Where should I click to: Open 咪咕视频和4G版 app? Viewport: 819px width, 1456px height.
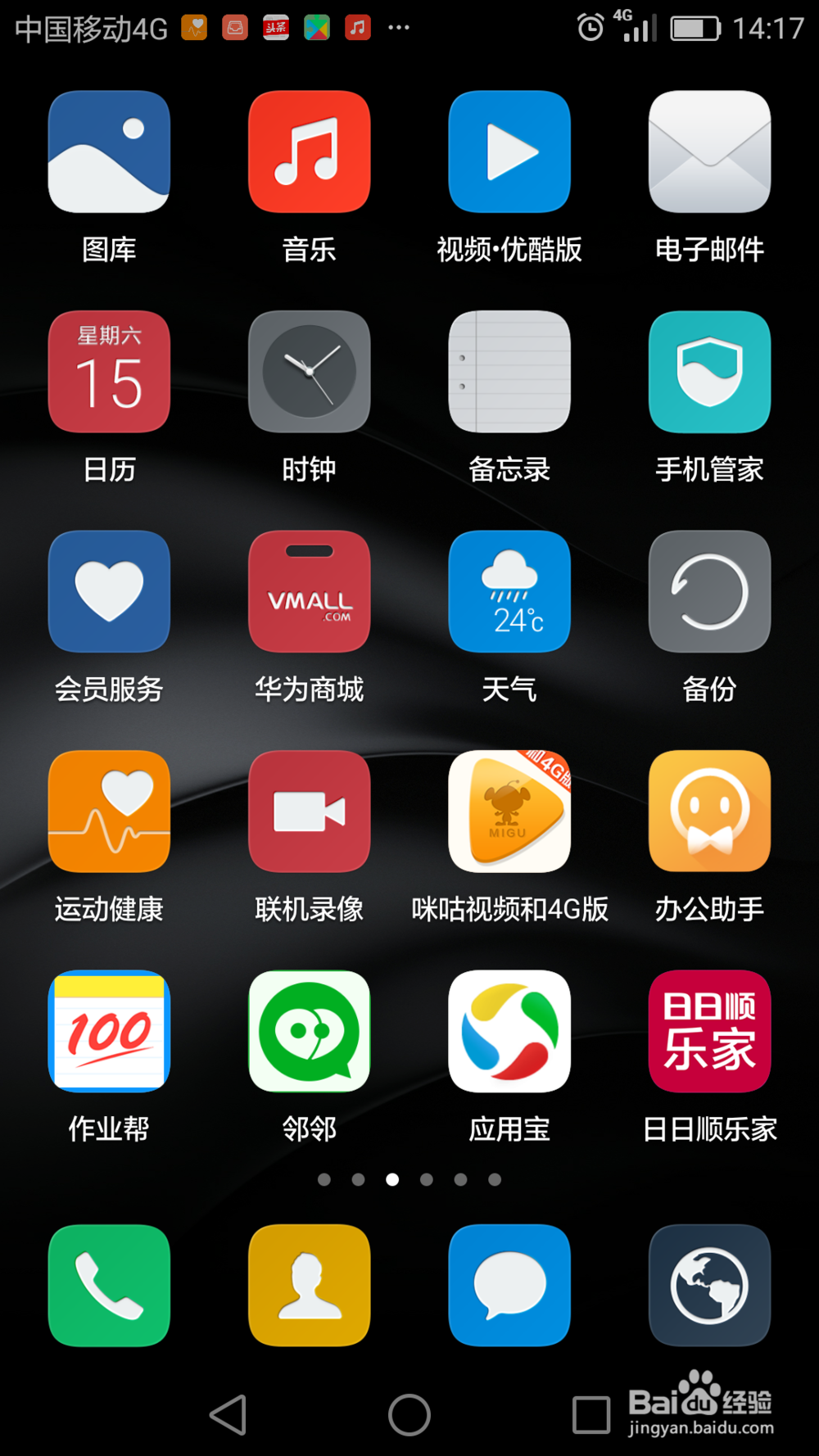coord(509,811)
